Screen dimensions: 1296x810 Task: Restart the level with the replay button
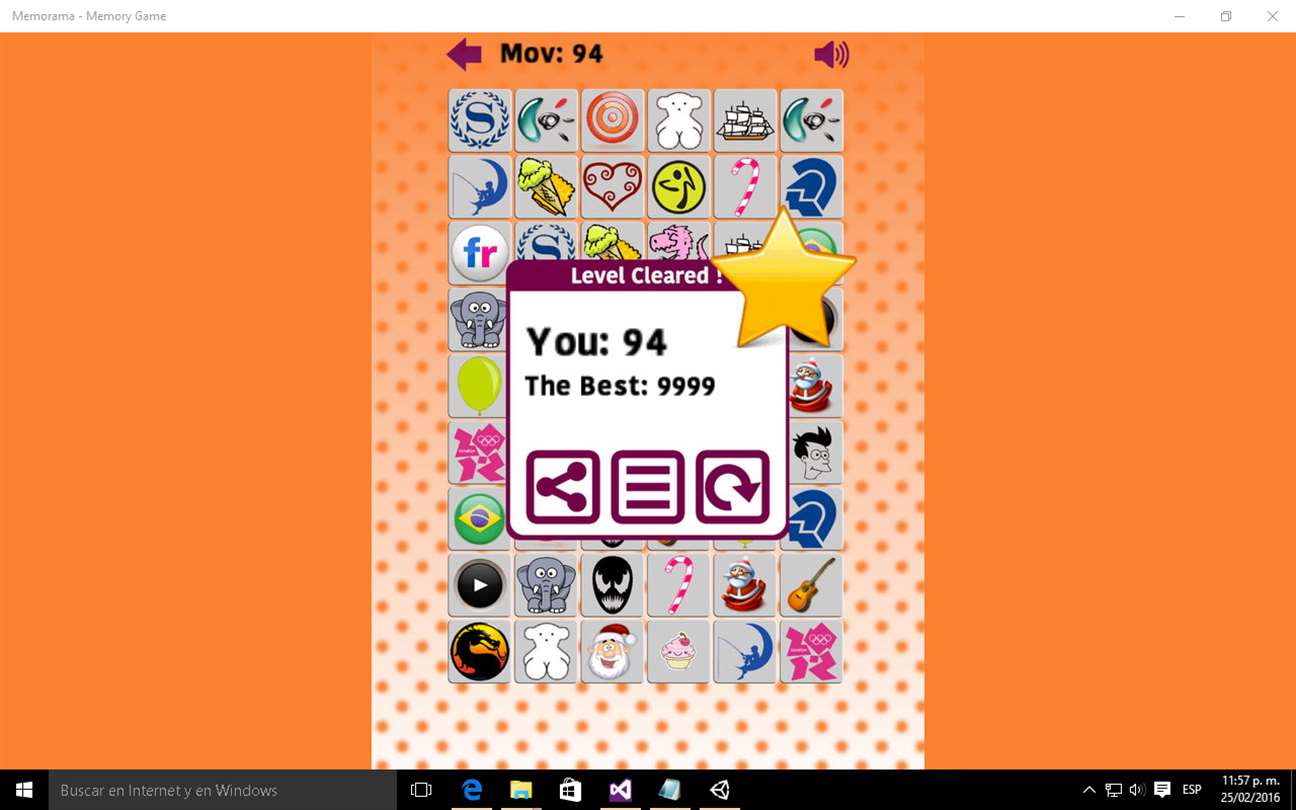(x=733, y=487)
